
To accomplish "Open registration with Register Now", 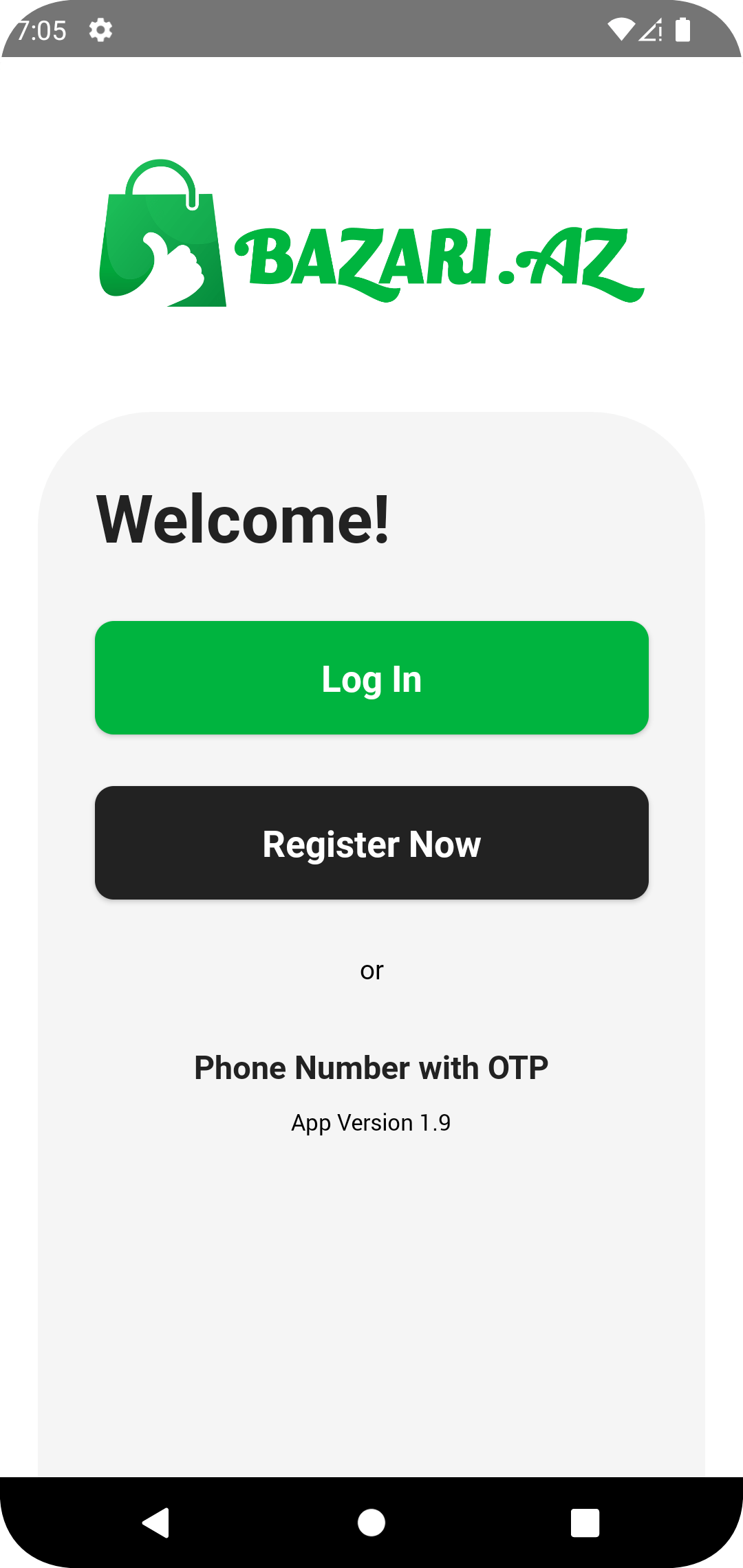I will pyautogui.click(x=371, y=842).
